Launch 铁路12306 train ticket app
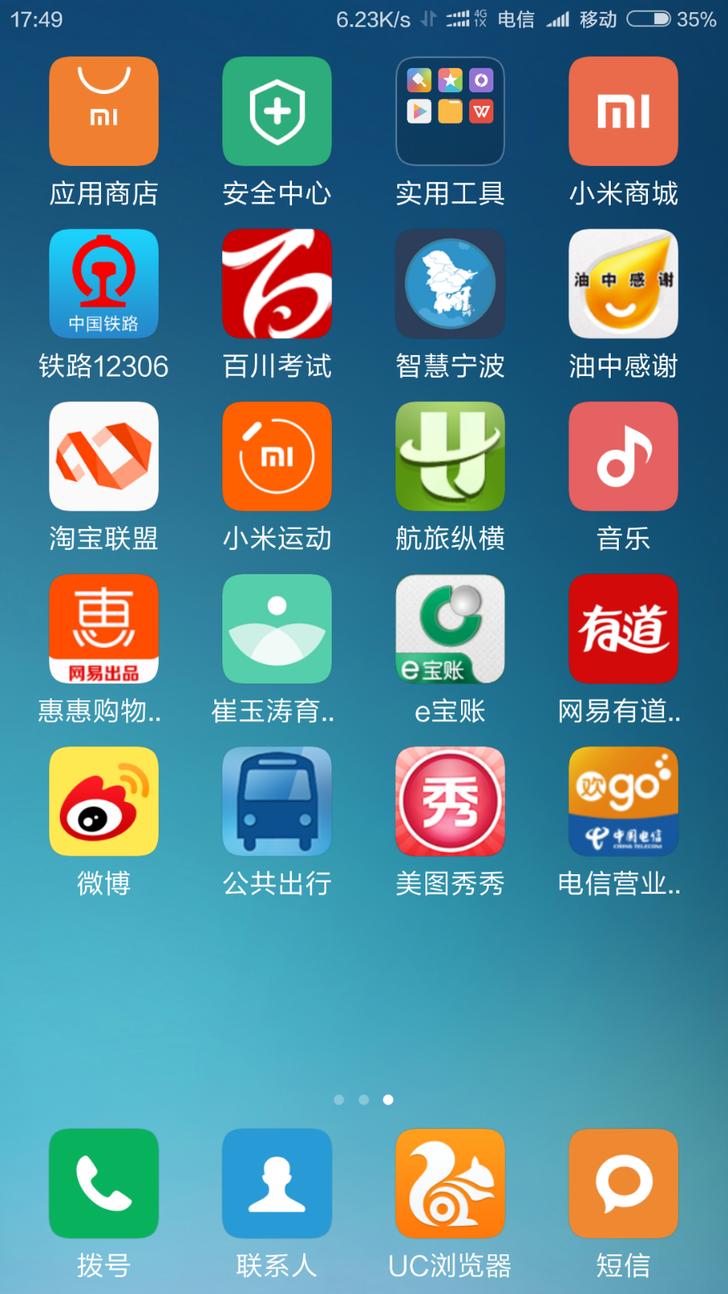 pyautogui.click(x=103, y=284)
